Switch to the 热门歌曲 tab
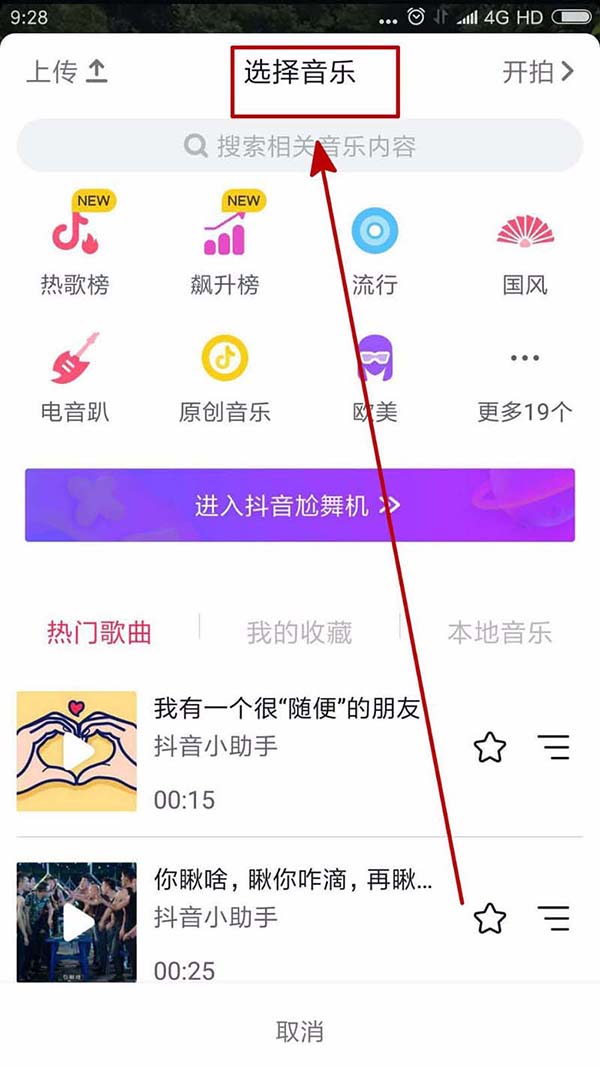The image size is (600, 1067). (99, 632)
